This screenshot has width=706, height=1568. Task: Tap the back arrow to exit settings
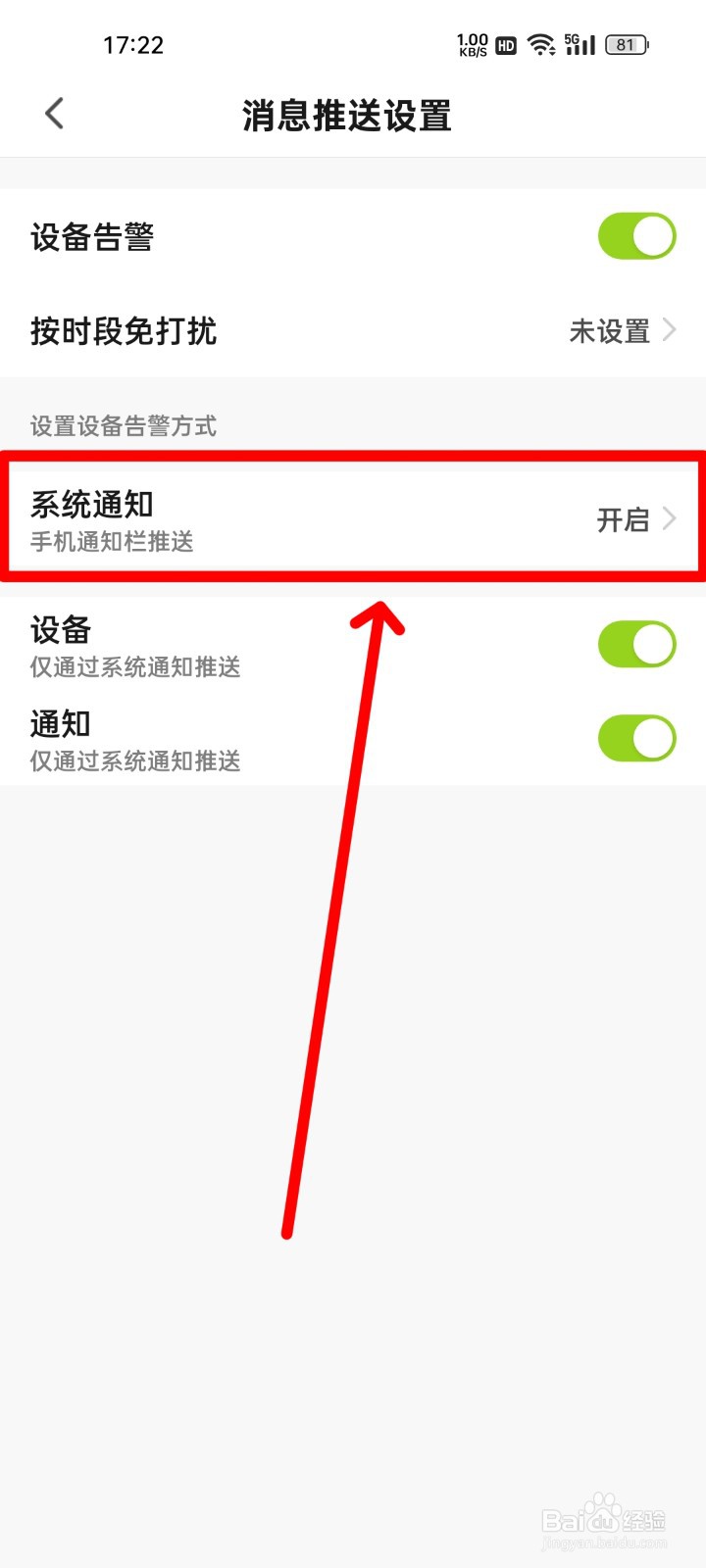pos(54,113)
